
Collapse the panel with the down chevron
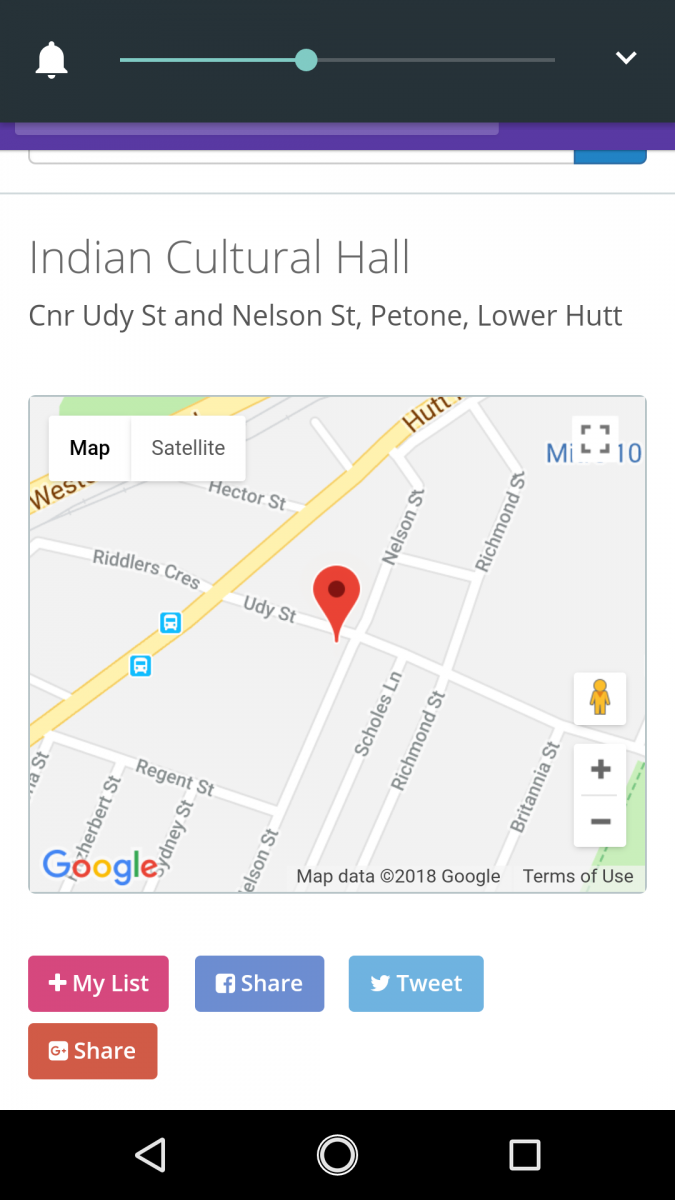point(626,58)
